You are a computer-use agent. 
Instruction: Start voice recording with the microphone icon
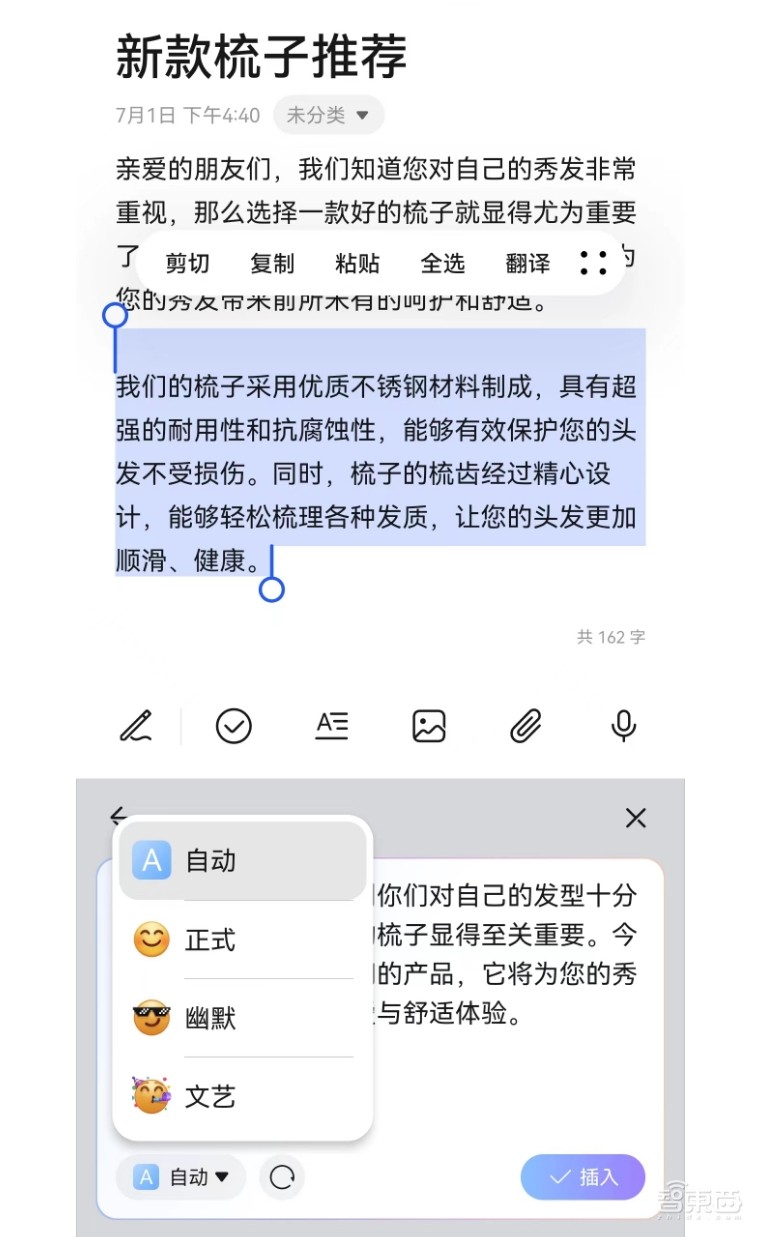point(622,726)
